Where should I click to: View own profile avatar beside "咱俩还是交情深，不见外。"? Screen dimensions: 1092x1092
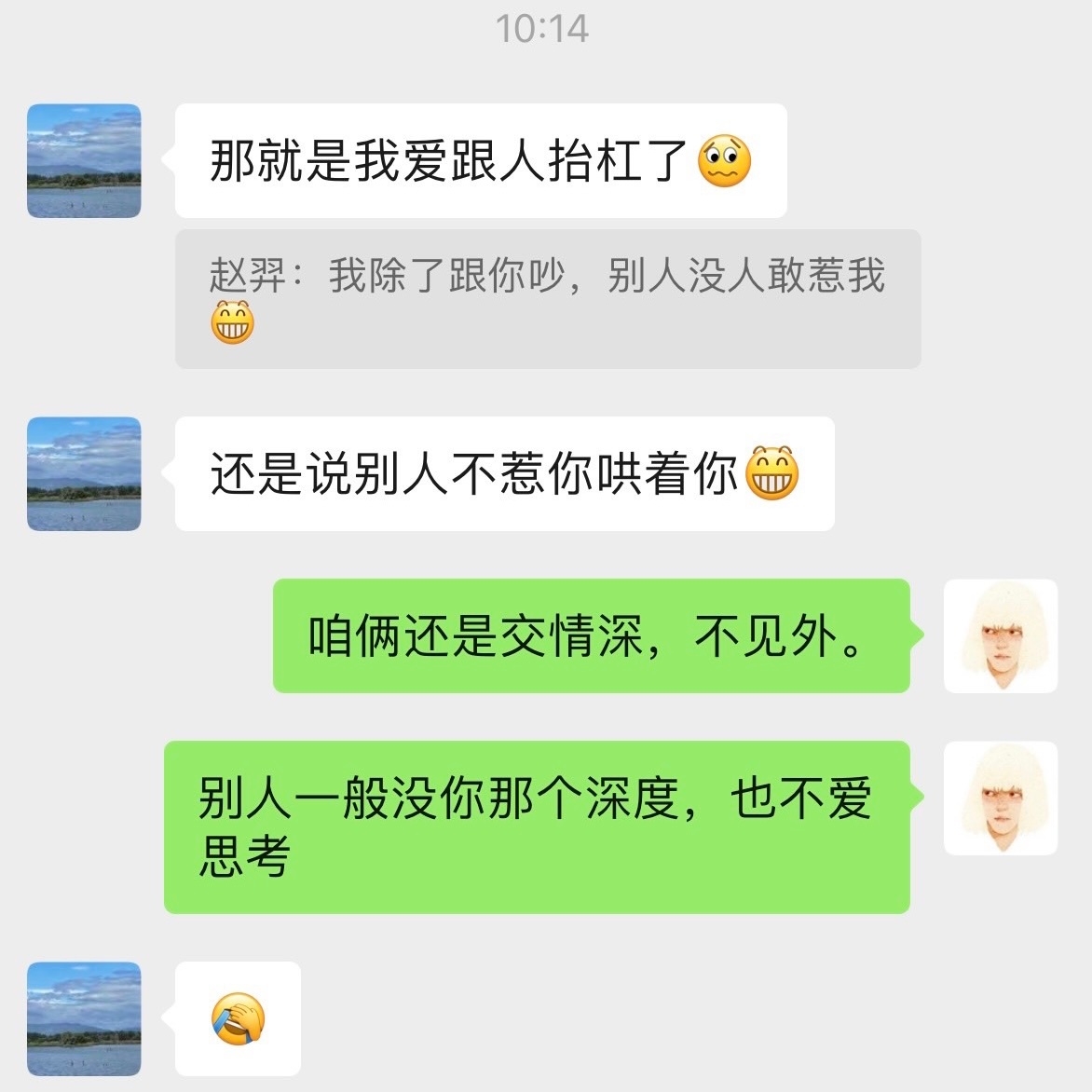1001,636
